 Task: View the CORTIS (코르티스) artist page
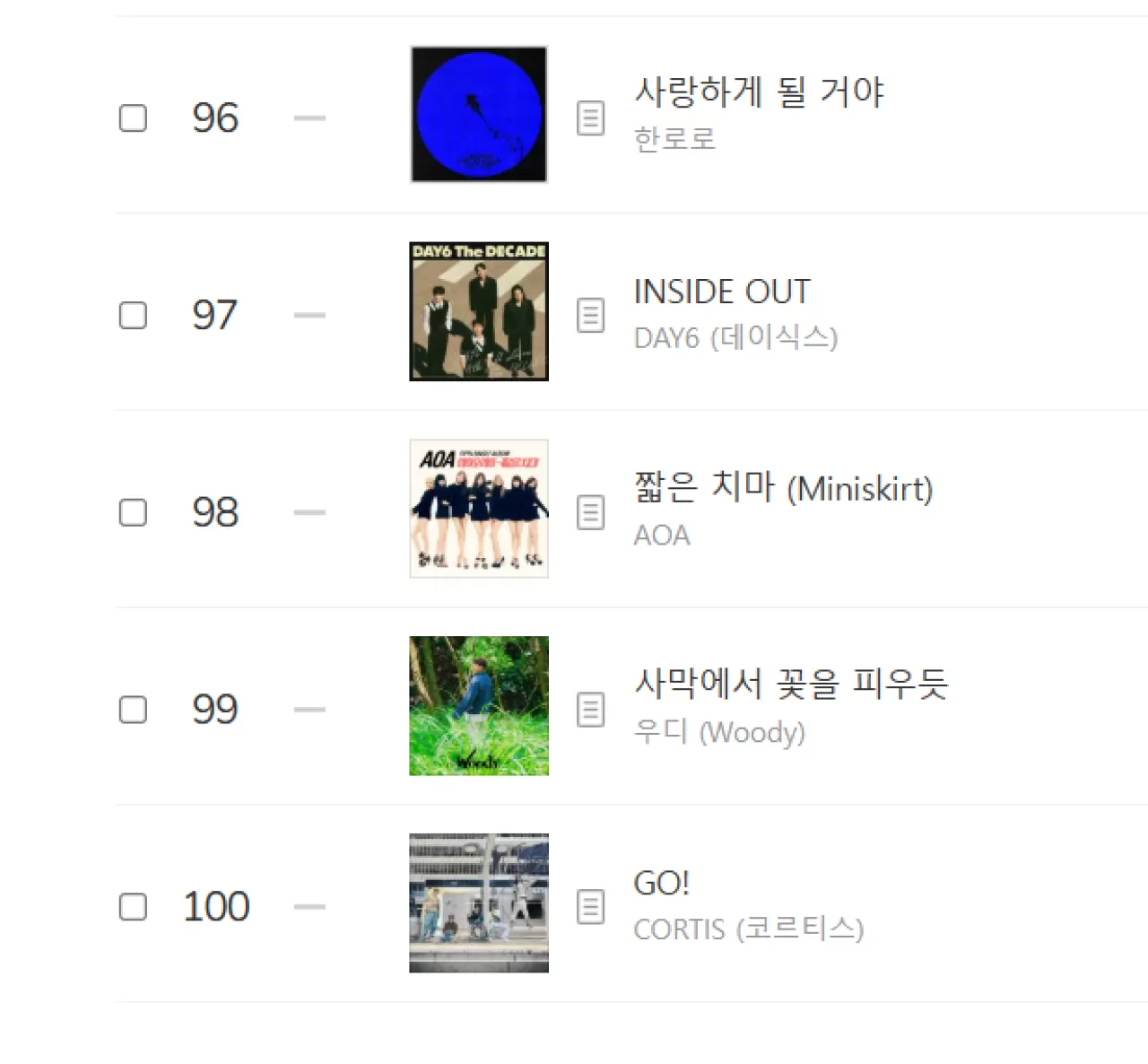[748, 929]
